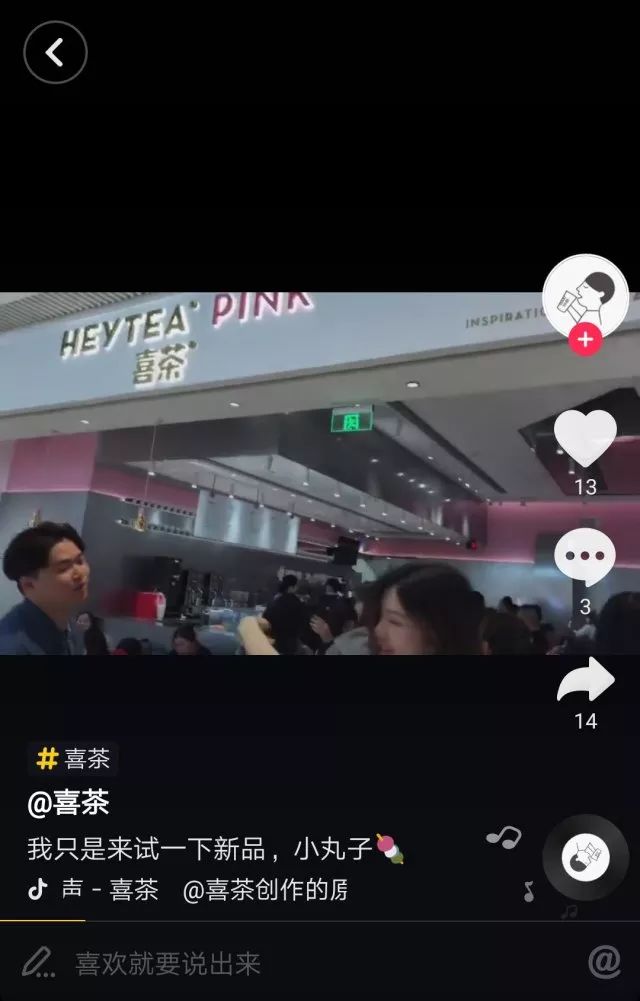
Task: Follow the creator with the red plus
Action: 585,340
